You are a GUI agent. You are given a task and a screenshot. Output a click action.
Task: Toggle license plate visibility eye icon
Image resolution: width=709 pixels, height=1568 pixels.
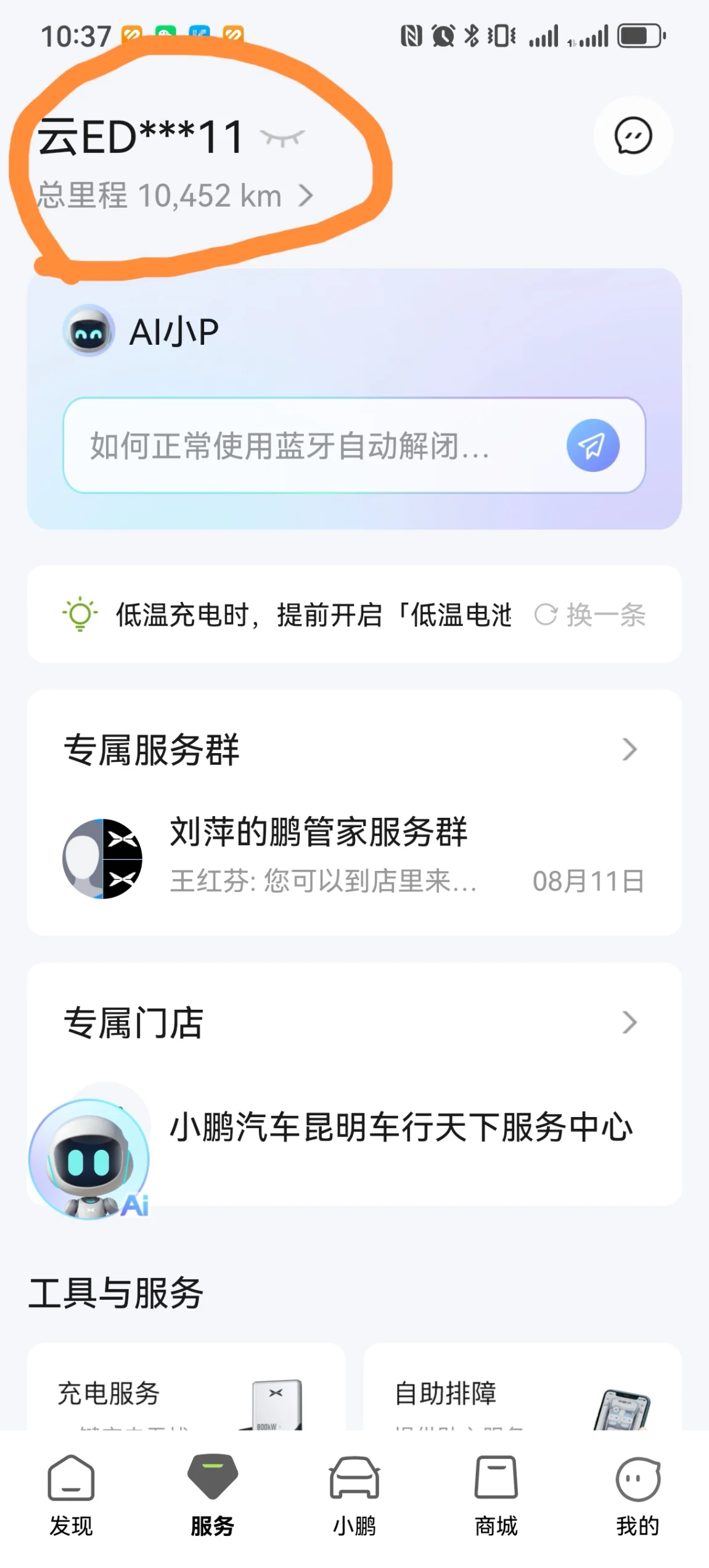point(282,138)
